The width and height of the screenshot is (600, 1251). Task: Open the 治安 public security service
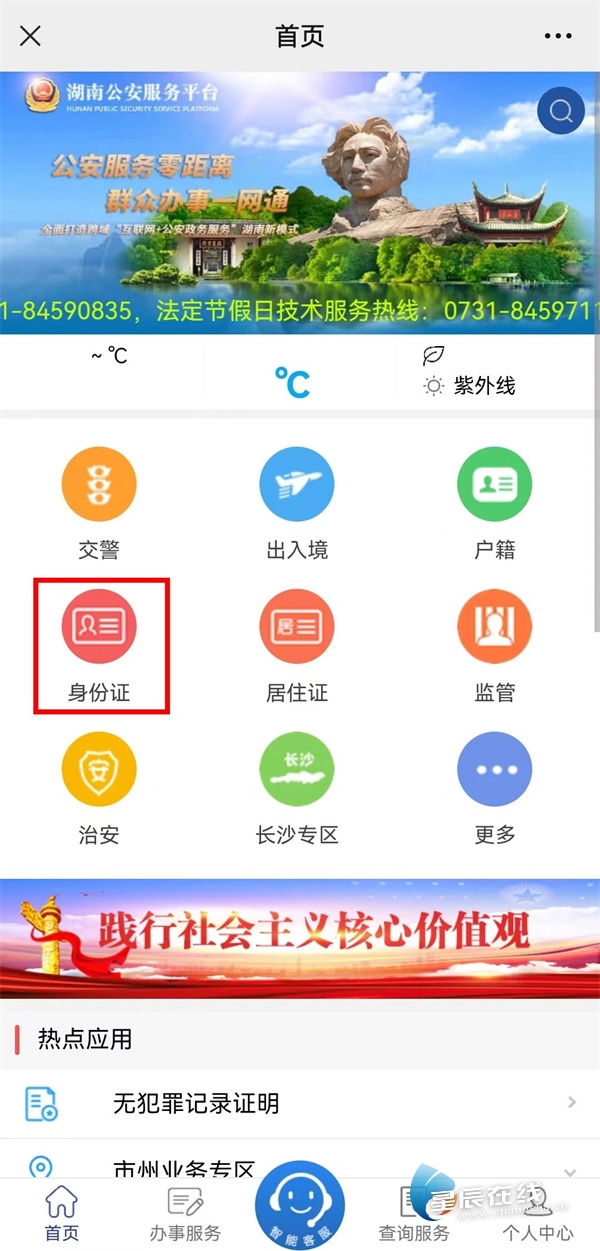(x=99, y=788)
